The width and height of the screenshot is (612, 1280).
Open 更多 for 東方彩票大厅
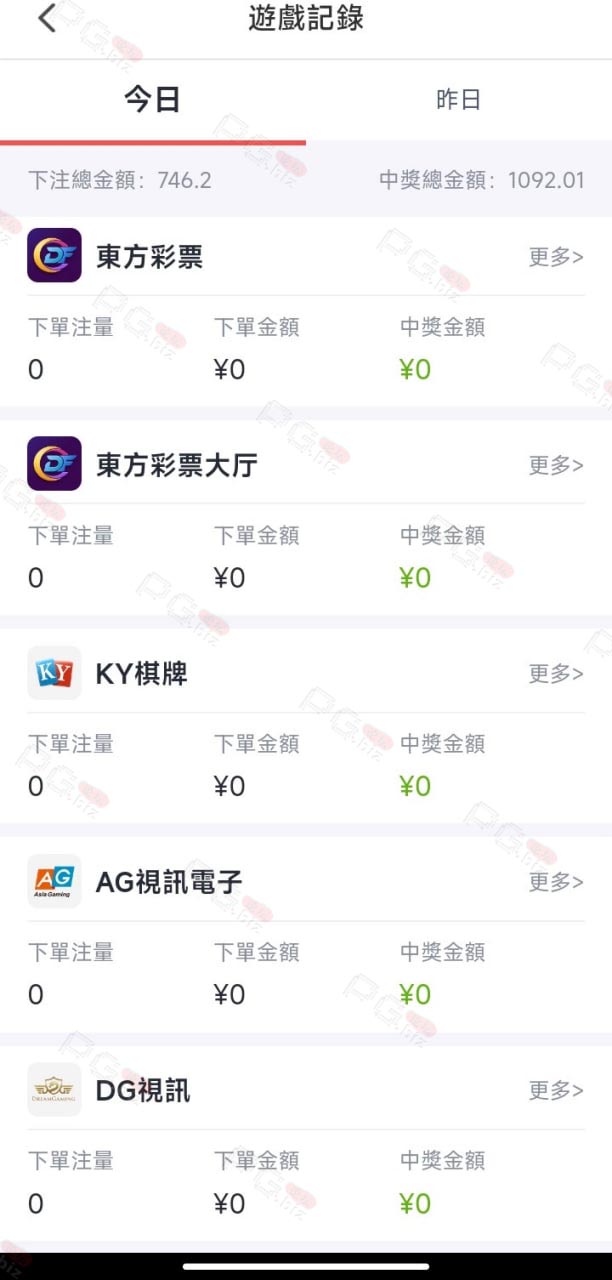(x=556, y=465)
